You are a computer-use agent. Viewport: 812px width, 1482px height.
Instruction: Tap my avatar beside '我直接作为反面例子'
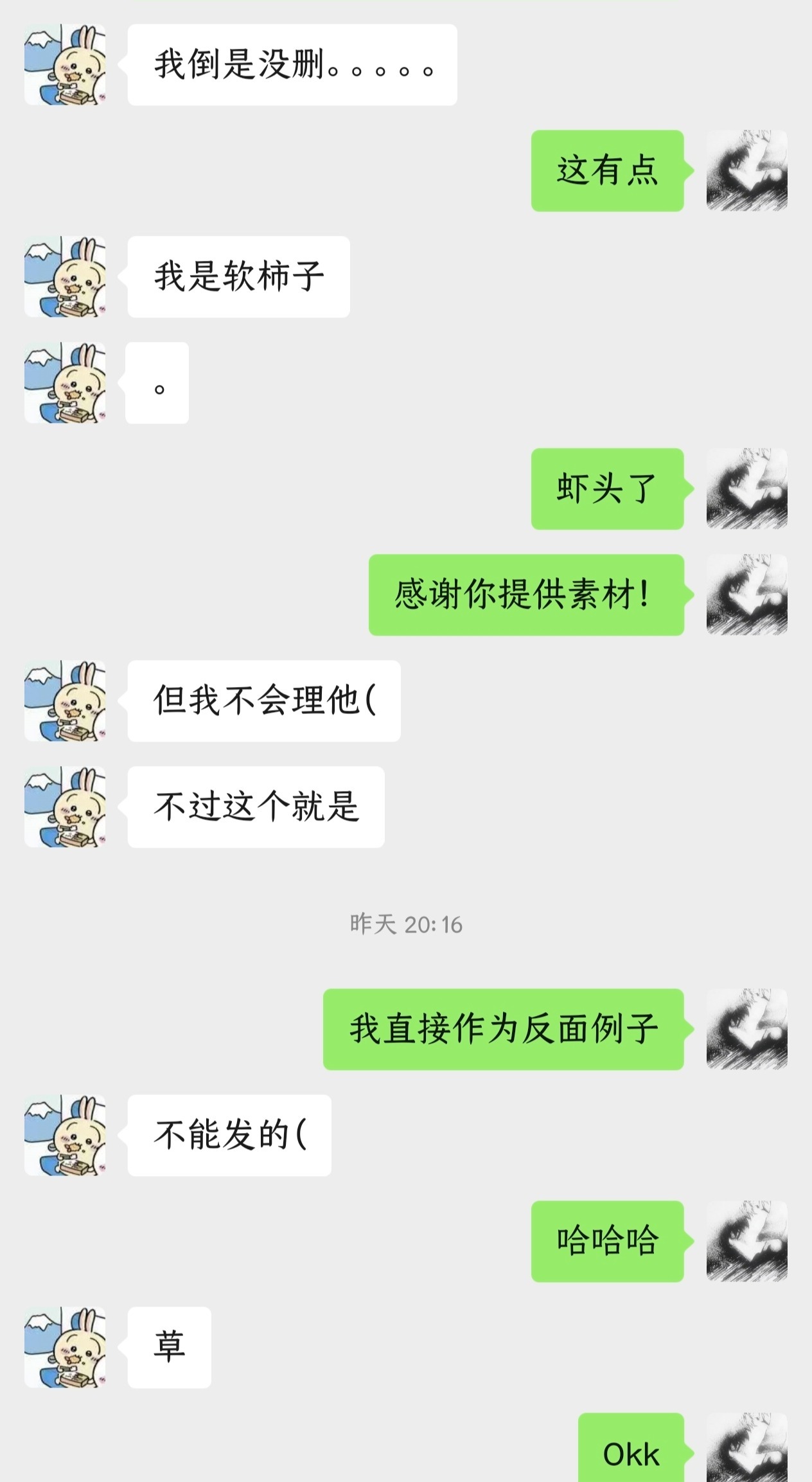coord(746,1030)
